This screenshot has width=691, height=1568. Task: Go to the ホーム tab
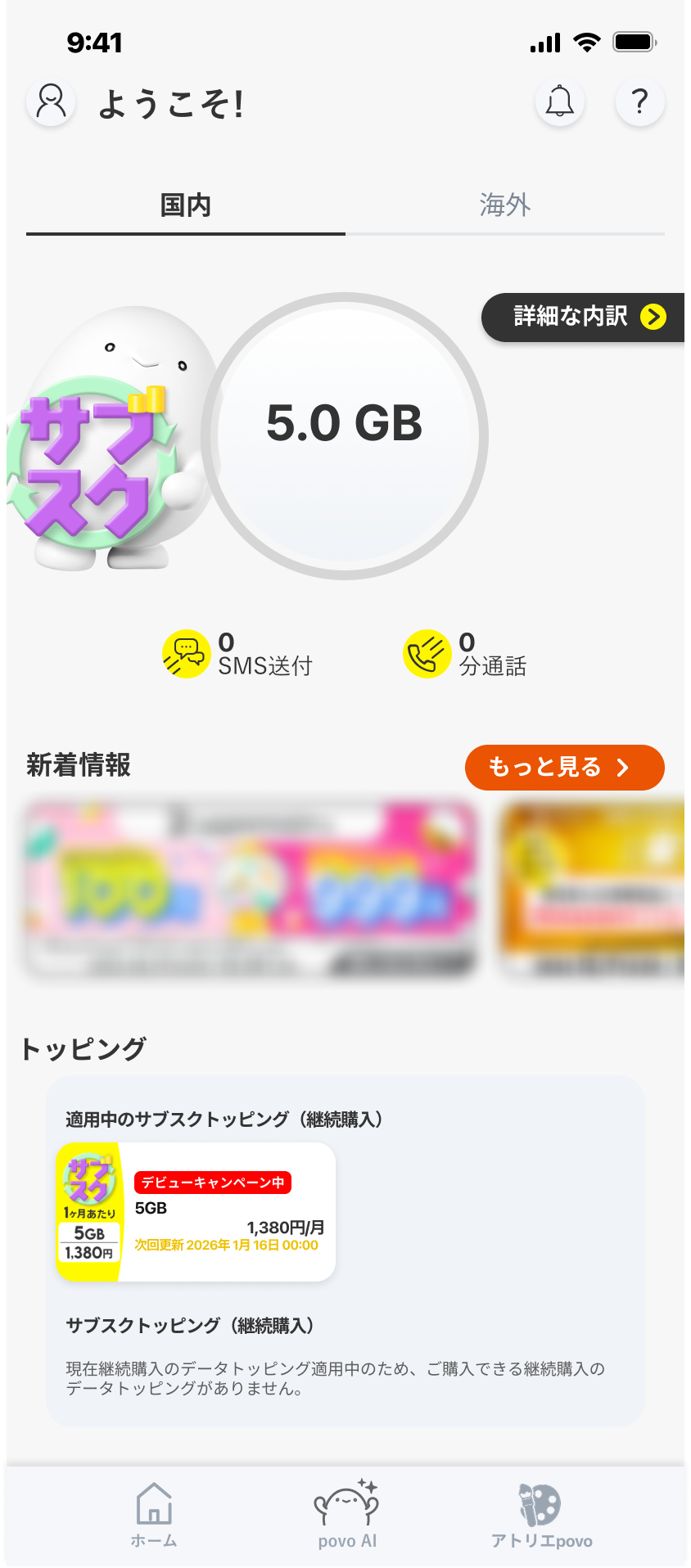pos(154,1514)
